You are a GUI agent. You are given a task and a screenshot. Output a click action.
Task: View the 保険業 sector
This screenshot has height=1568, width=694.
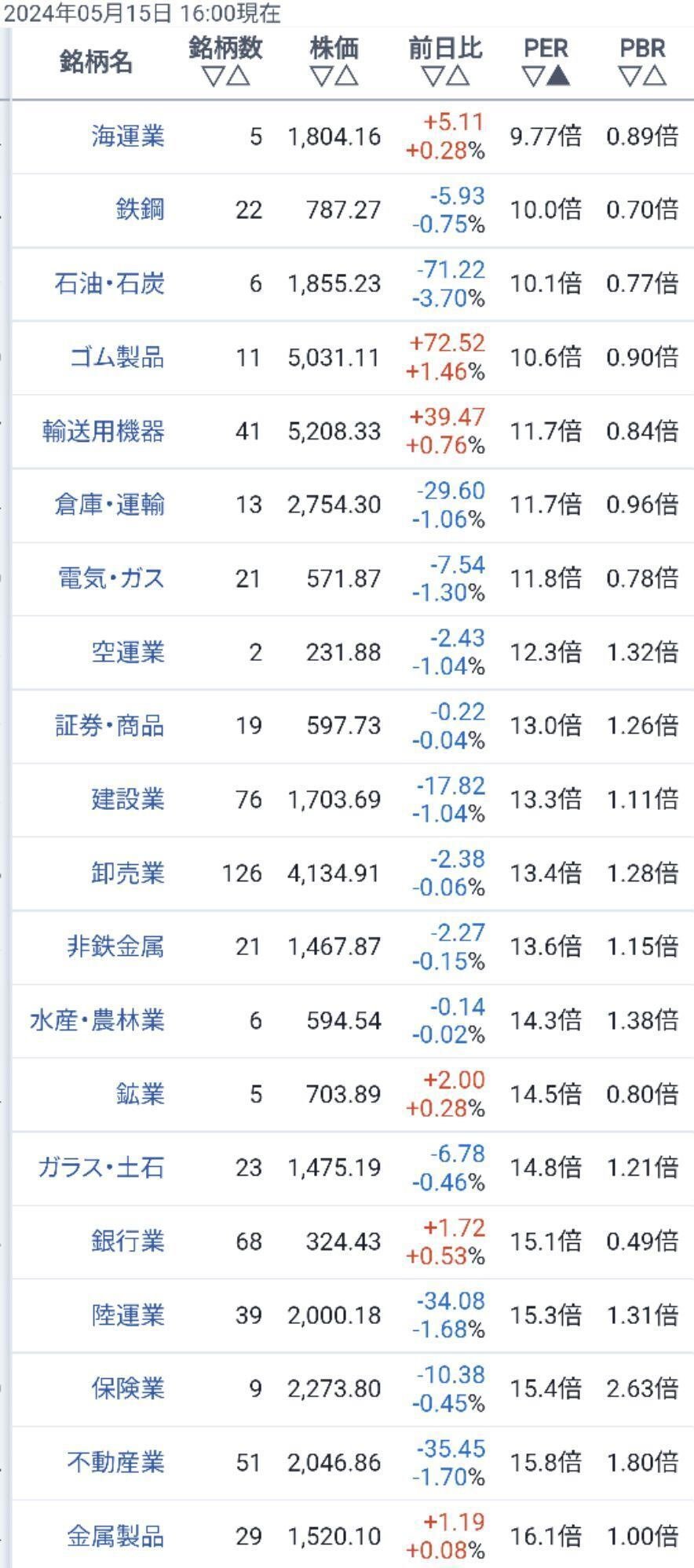(x=128, y=1388)
